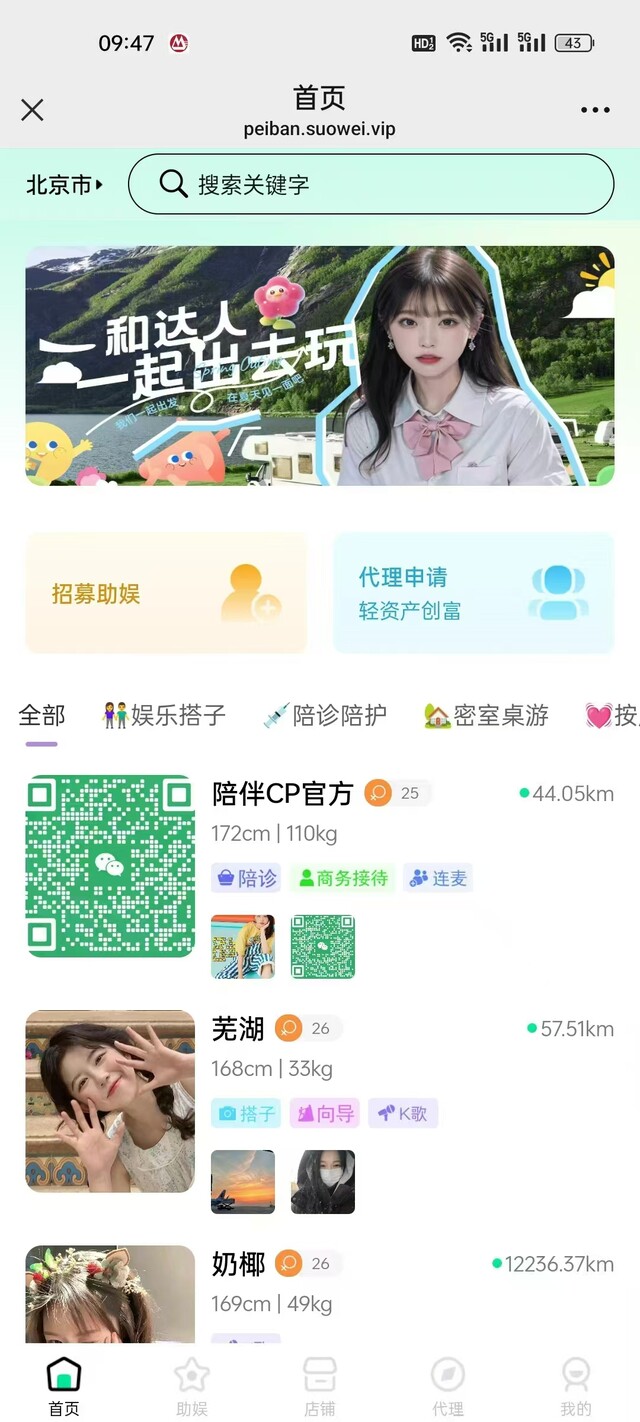Close the web page with X
The image size is (640, 1422).
coord(32,110)
